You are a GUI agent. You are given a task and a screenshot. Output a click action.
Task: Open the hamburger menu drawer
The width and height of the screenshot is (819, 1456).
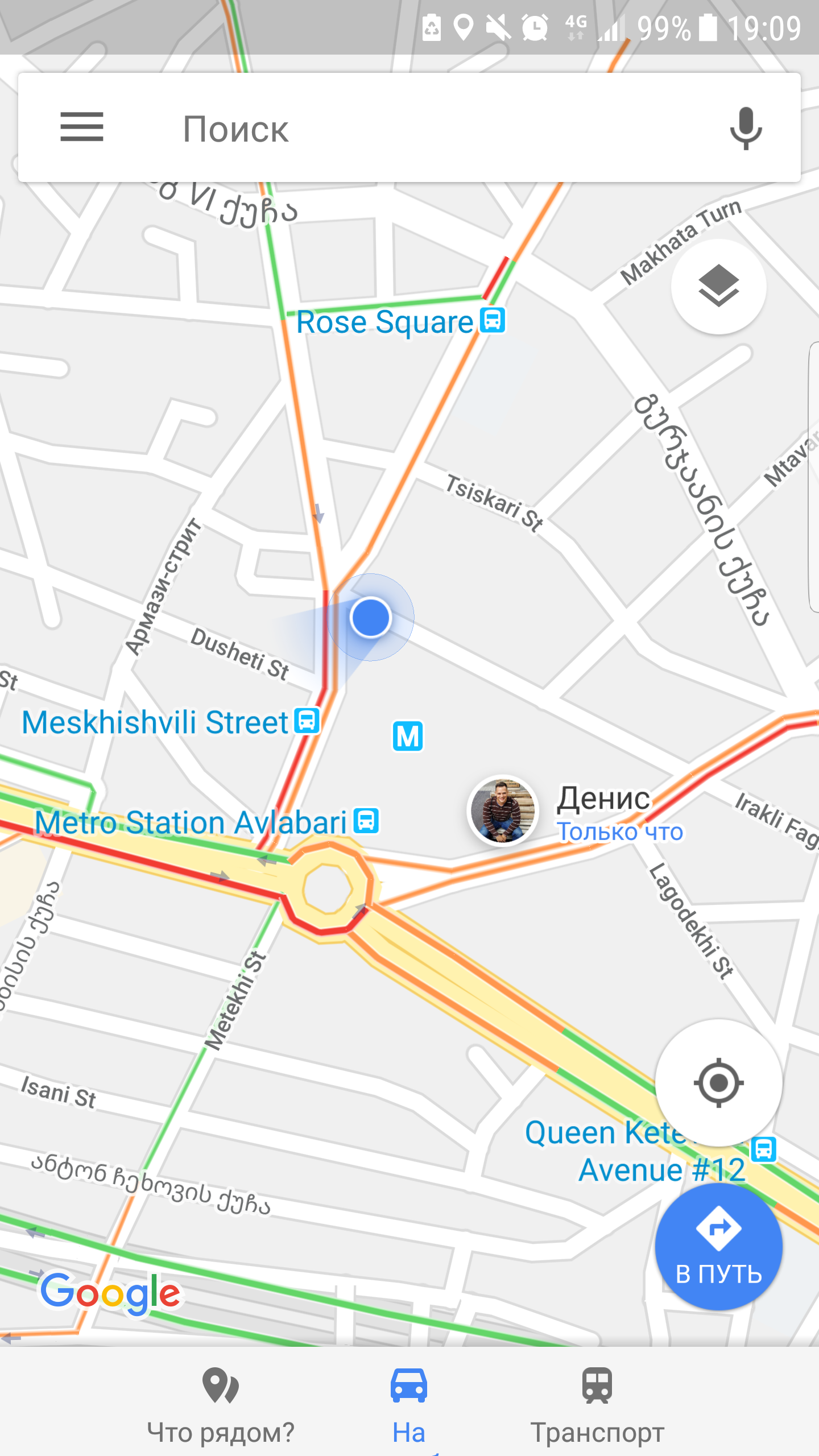[82, 127]
